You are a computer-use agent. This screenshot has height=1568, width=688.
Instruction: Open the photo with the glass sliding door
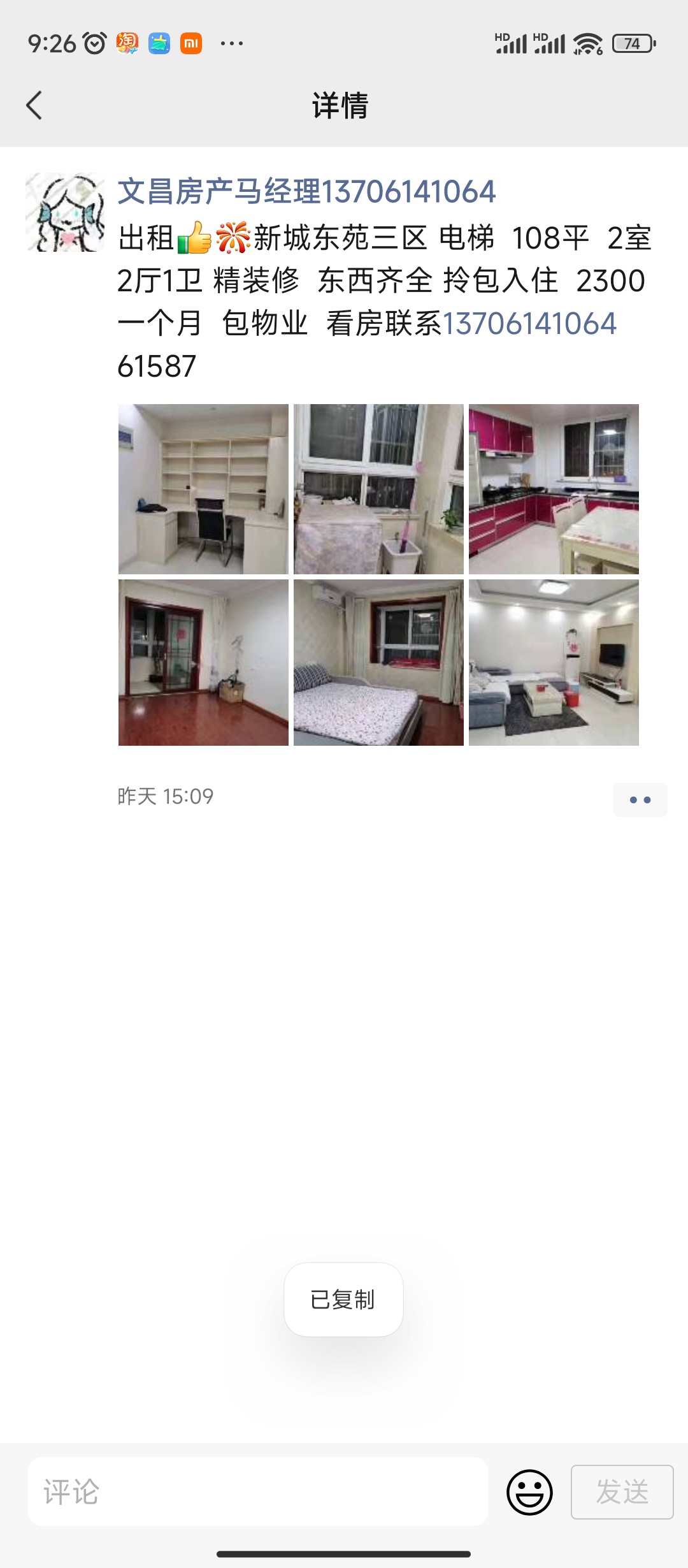pyautogui.click(x=203, y=663)
